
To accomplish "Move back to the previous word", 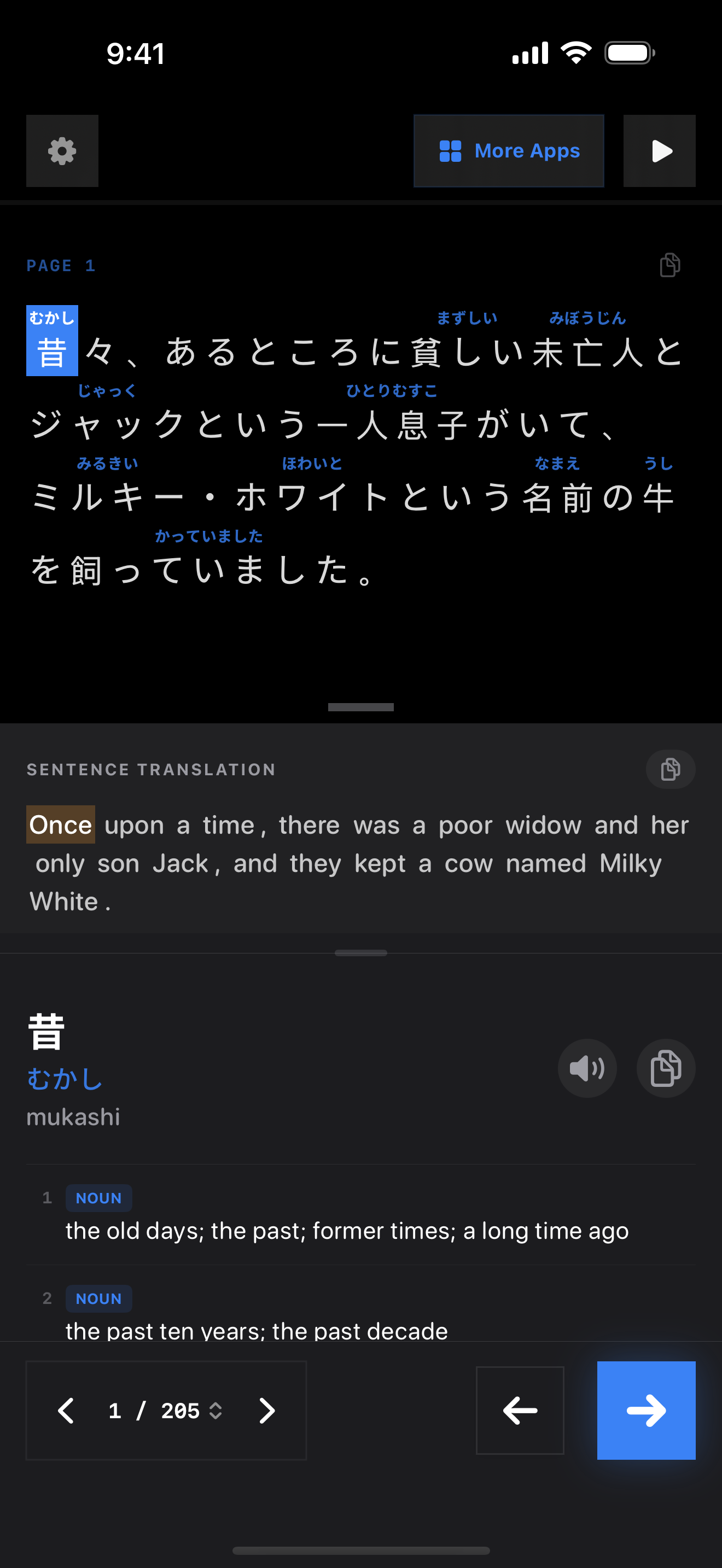I will click(x=519, y=1411).
